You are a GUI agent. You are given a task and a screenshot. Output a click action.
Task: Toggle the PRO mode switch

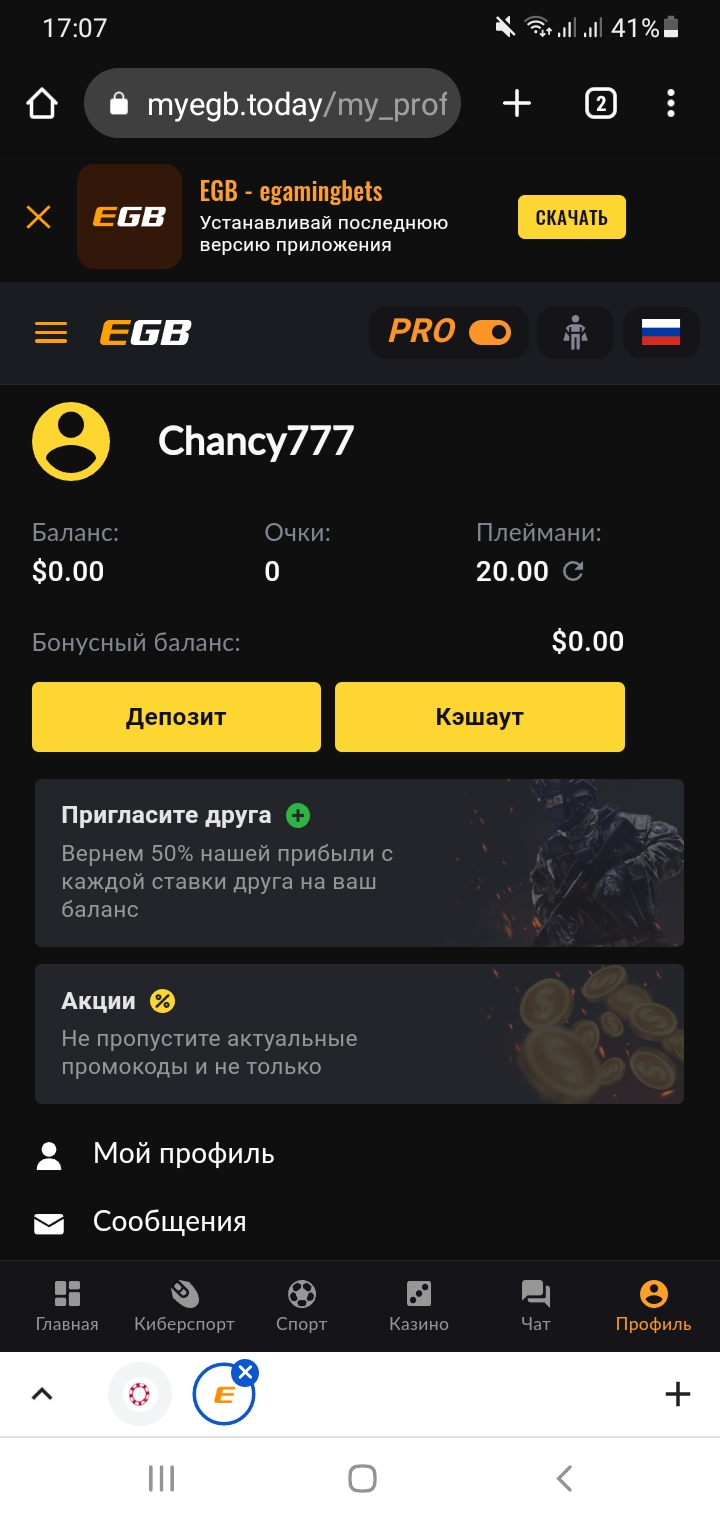pos(489,333)
